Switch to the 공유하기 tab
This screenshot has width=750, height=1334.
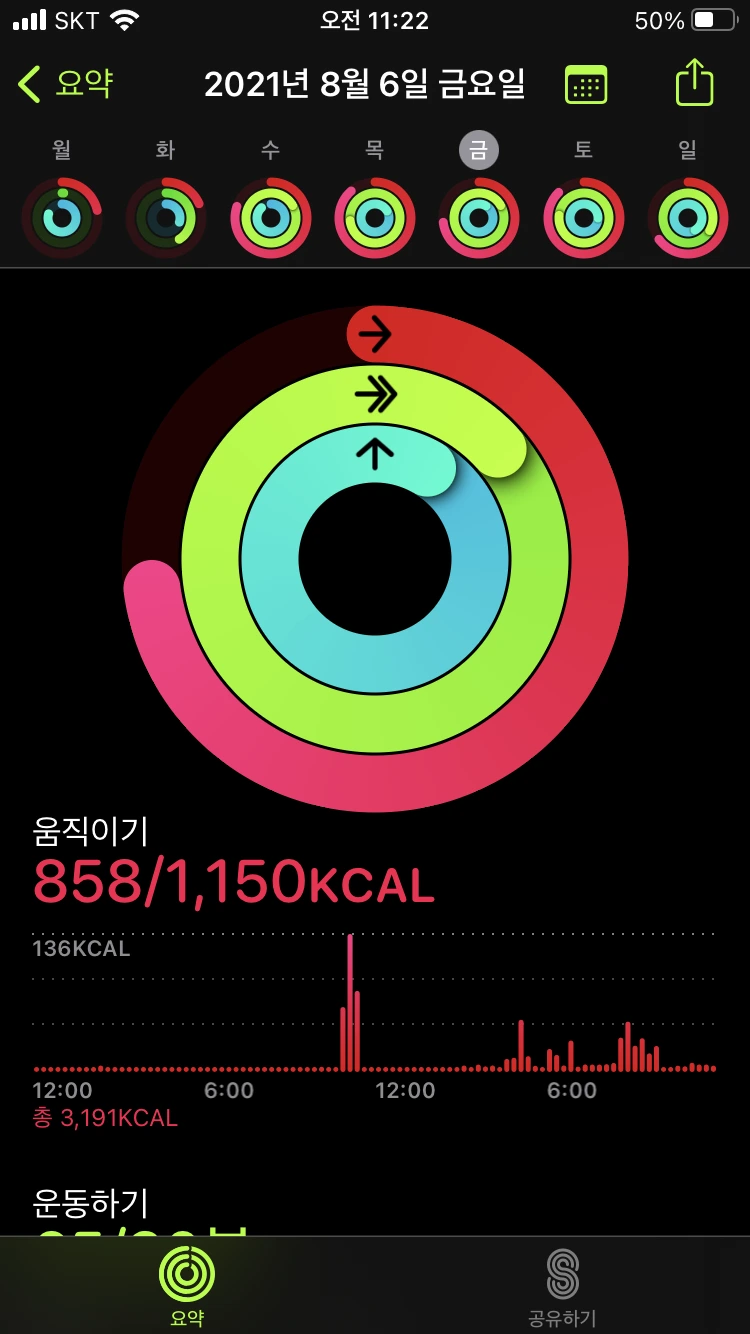point(562,1284)
